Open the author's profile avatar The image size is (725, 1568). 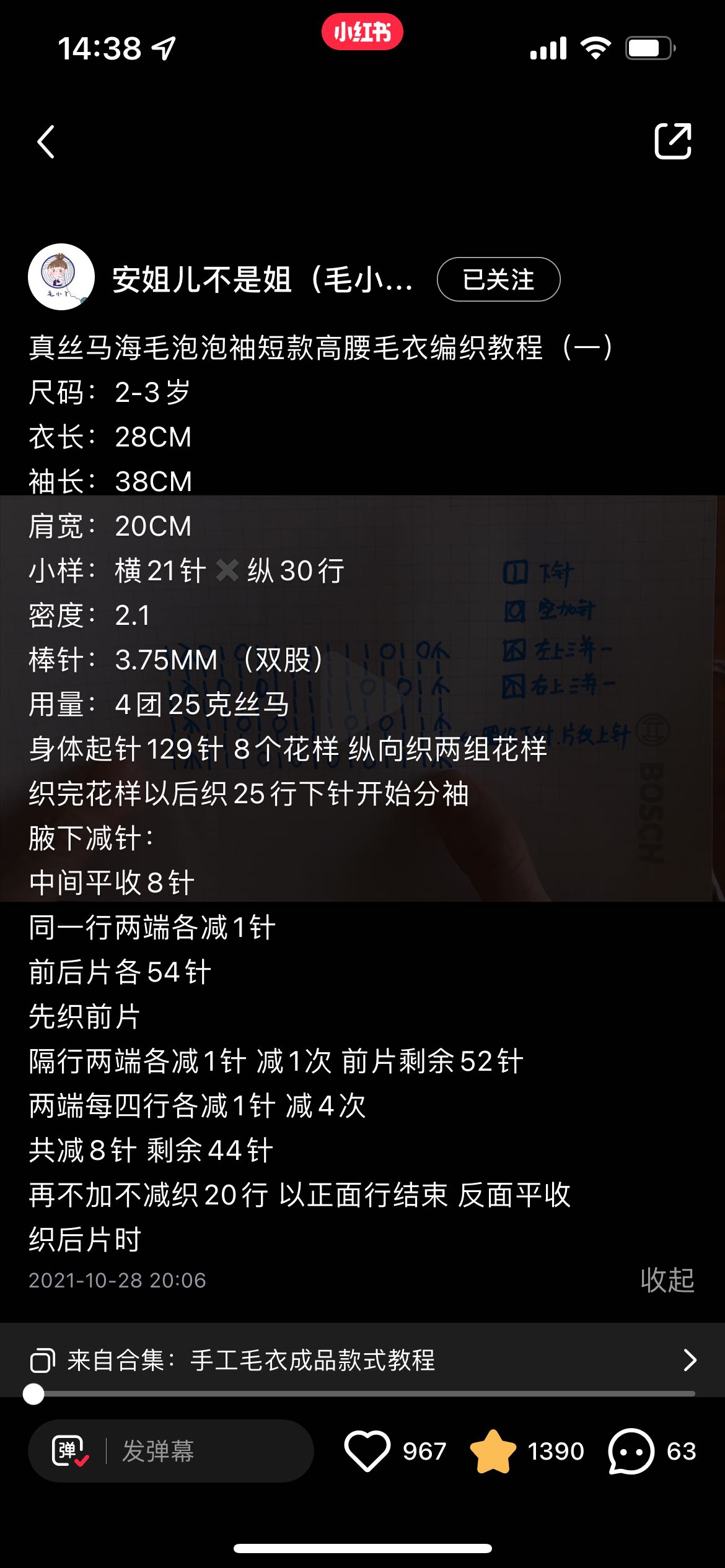click(x=61, y=277)
